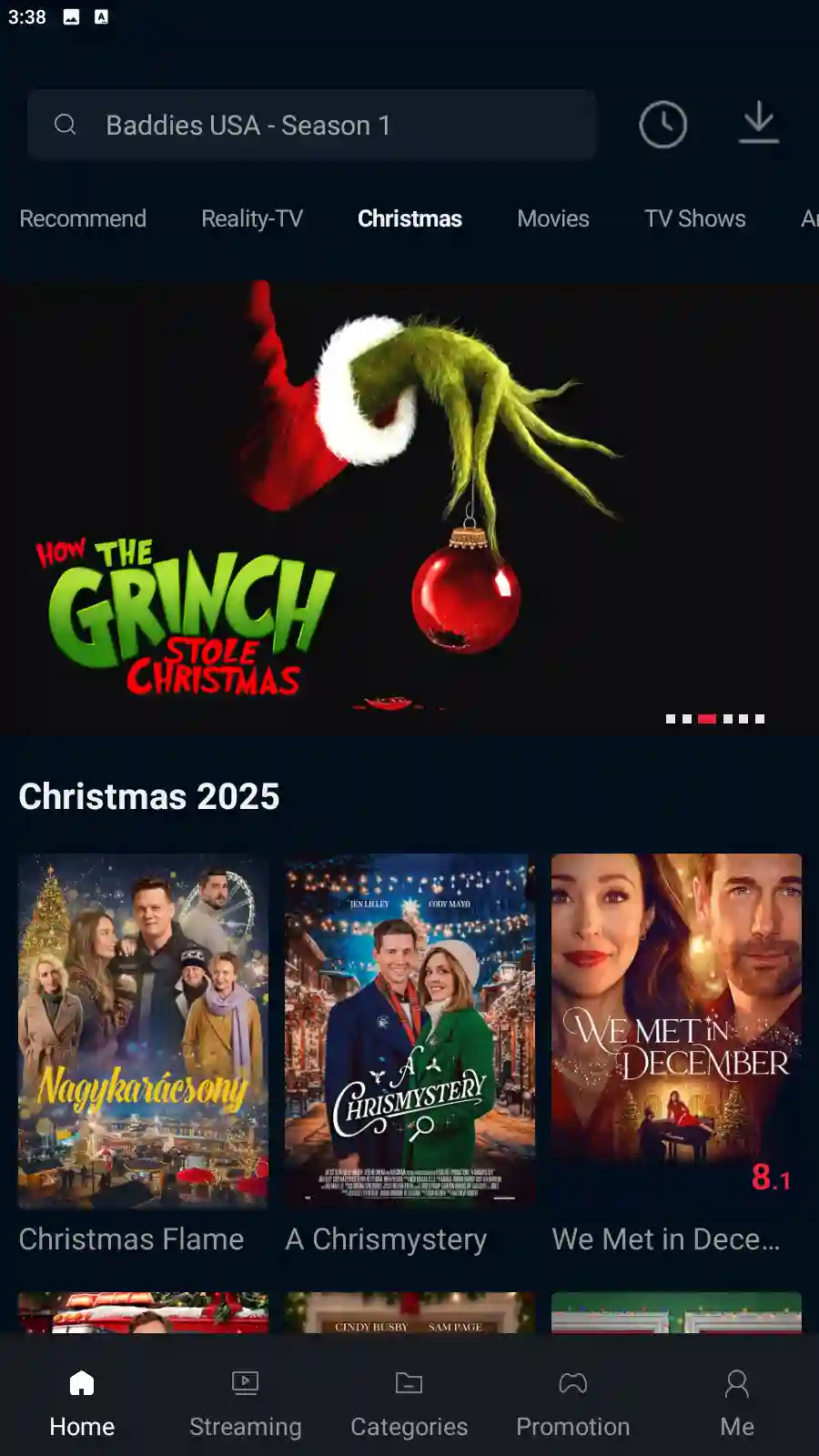This screenshot has width=819, height=1456.
Task: Select the Movies tab
Action: (x=552, y=218)
